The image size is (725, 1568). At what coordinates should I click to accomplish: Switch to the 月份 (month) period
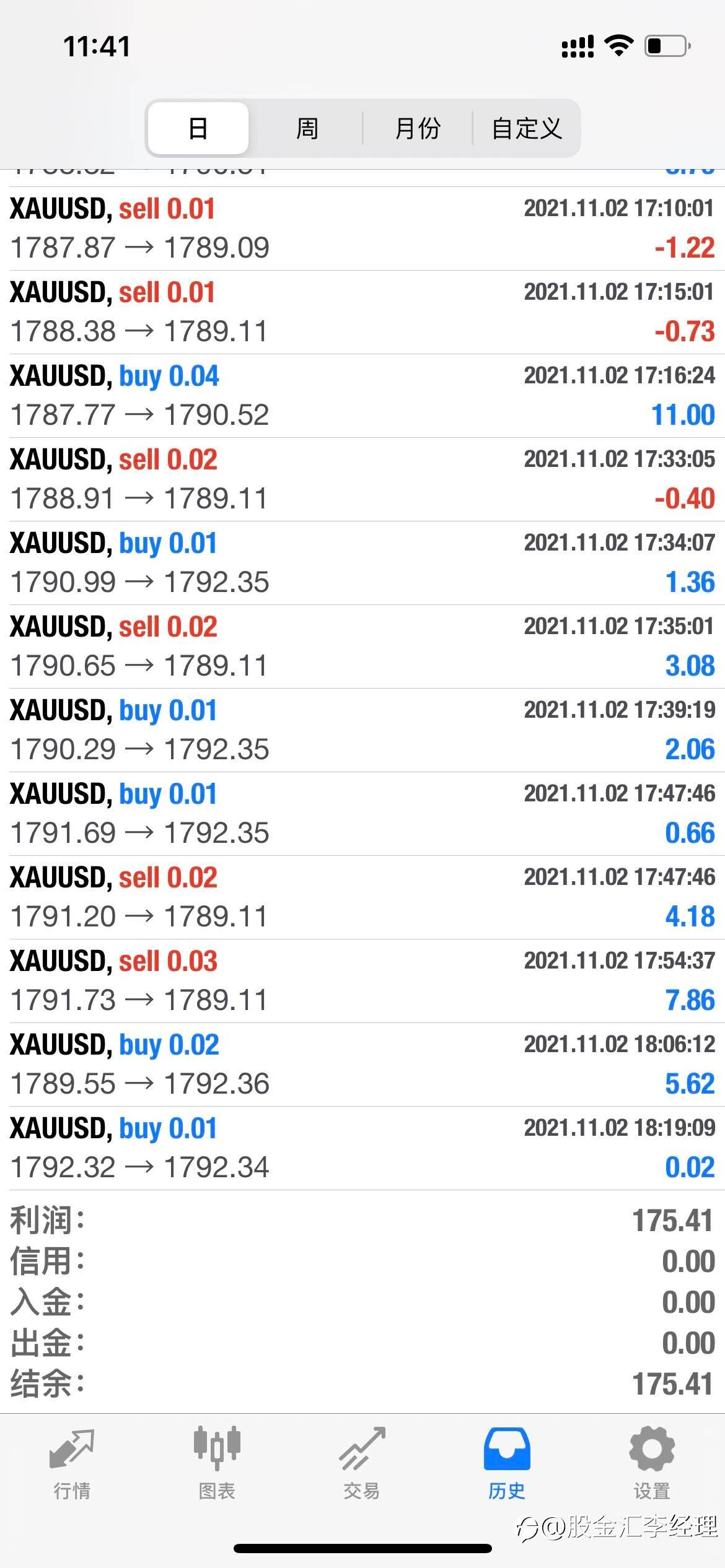pyautogui.click(x=418, y=128)
